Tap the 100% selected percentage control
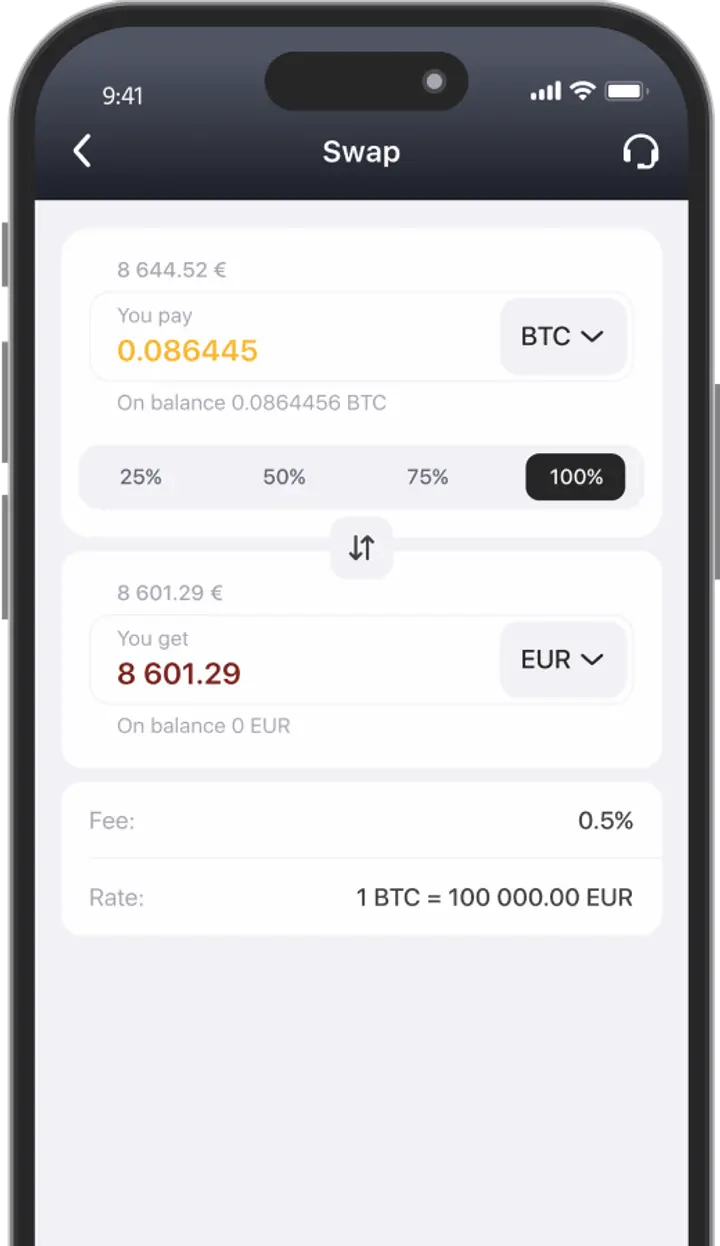This screenshot has width=720, height=1246. (x=575, y=477)
